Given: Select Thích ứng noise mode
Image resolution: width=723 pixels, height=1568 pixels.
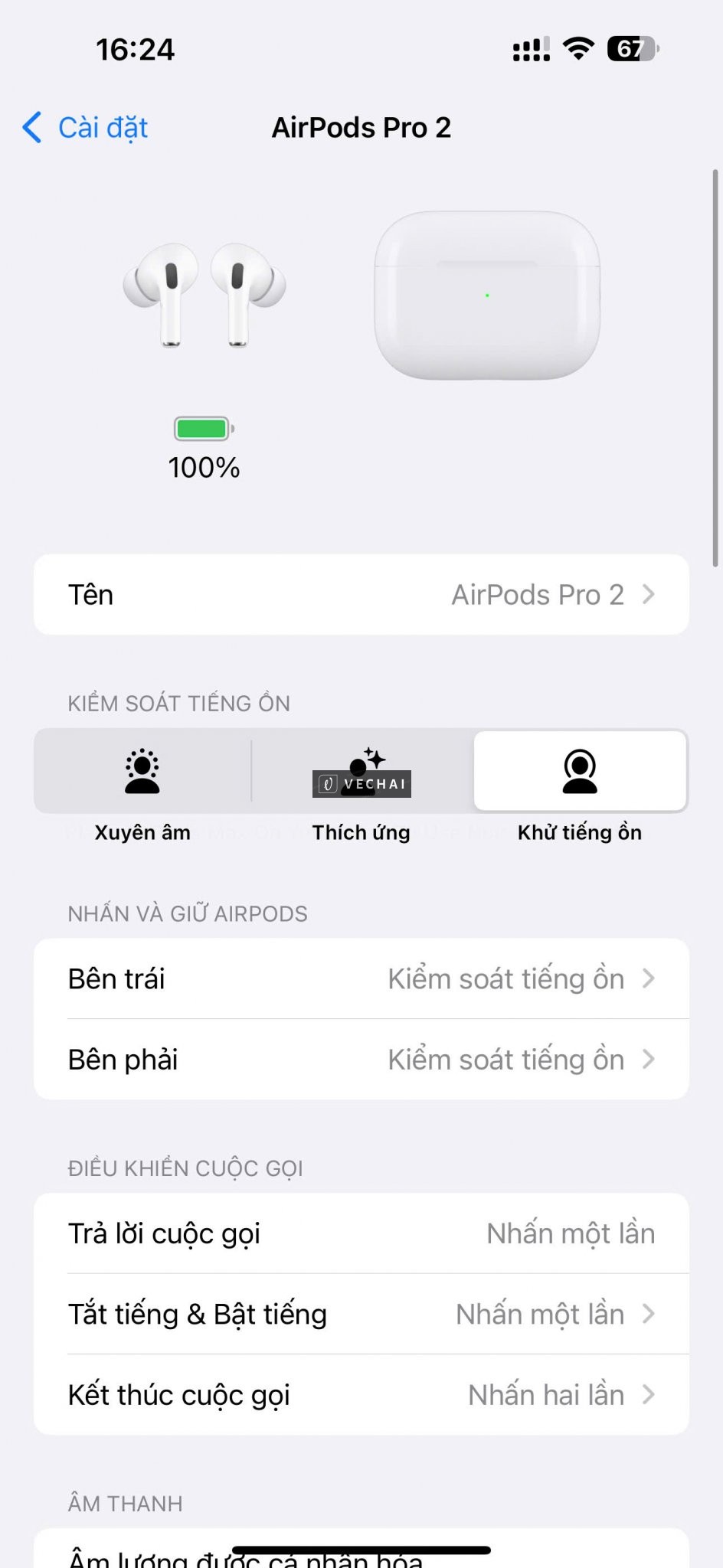Looking at the screenshot, I should [x=361, y=772].
